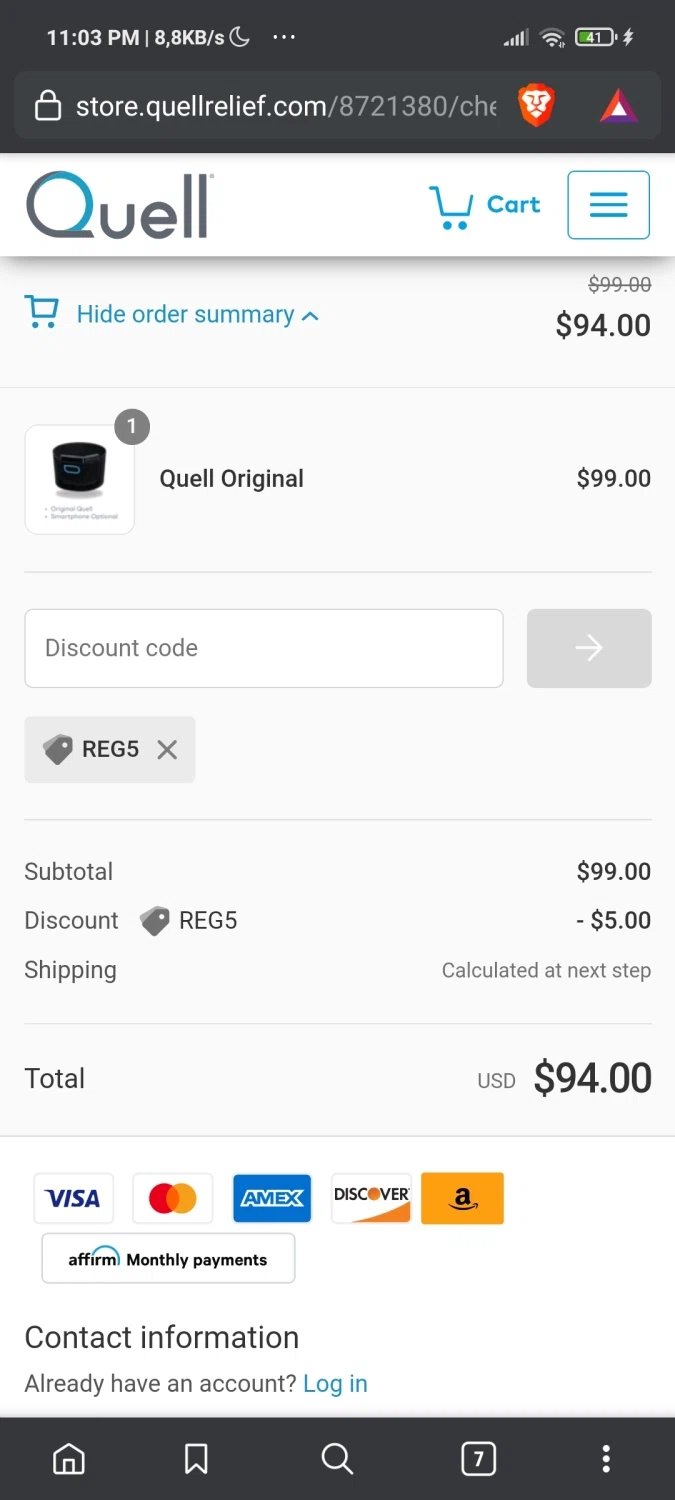675x1500 pixels.
Task: Open the Cart link
Action: pyautogui.click(x=485, y=206)
